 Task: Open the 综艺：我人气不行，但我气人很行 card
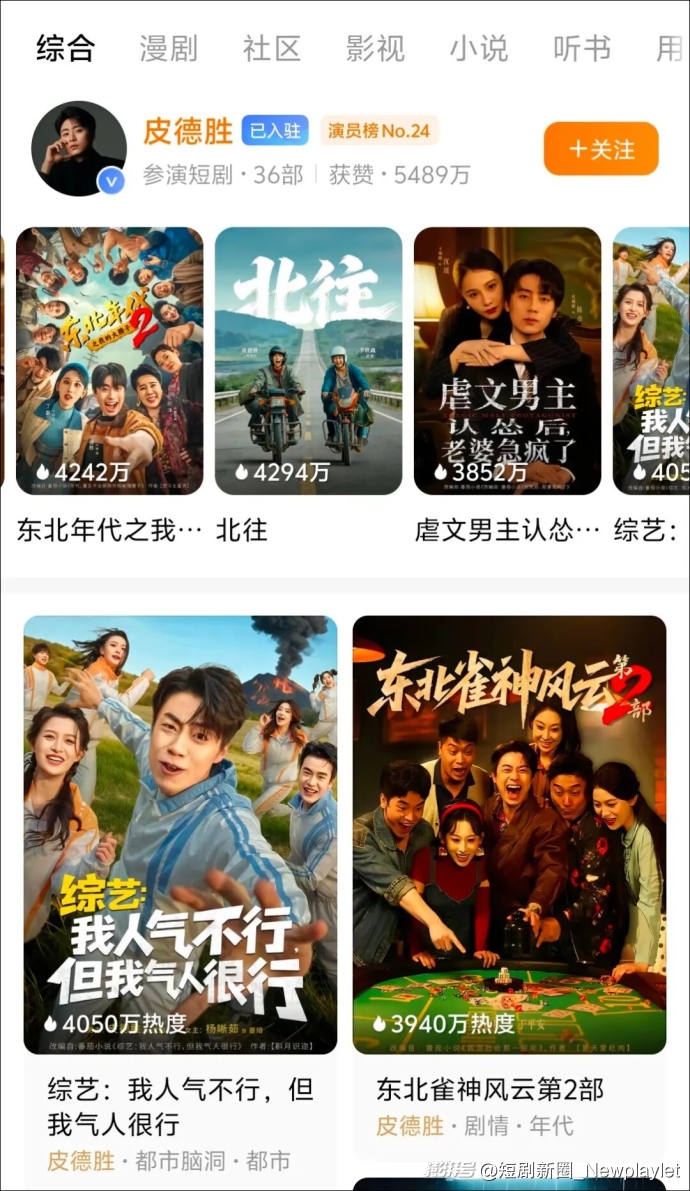180,834
